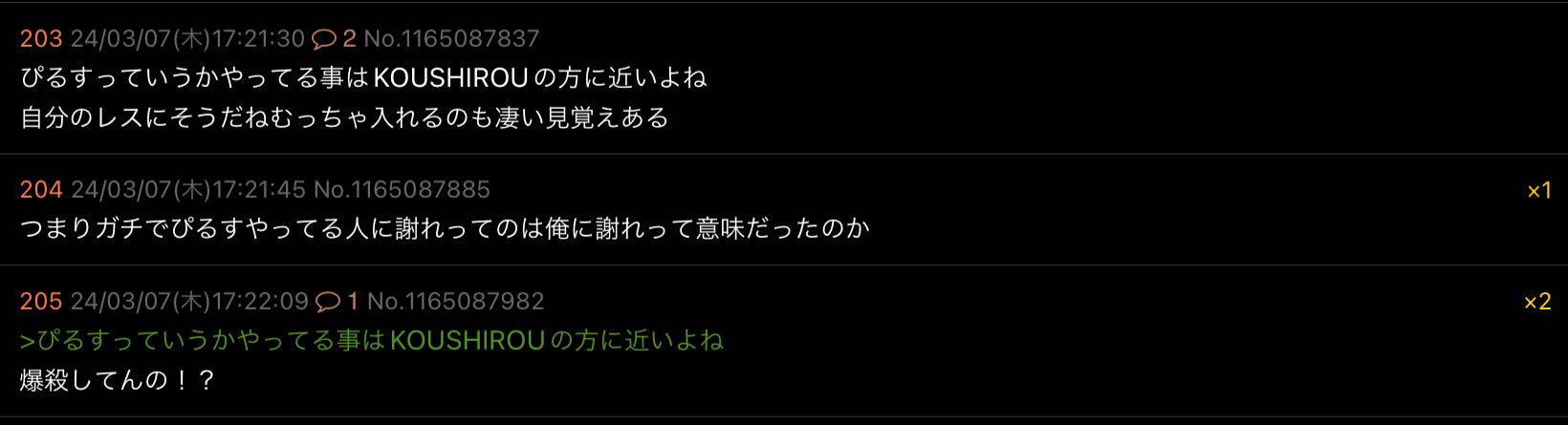
Task: Tap post number No.1165087837
Action: (451, 38)
